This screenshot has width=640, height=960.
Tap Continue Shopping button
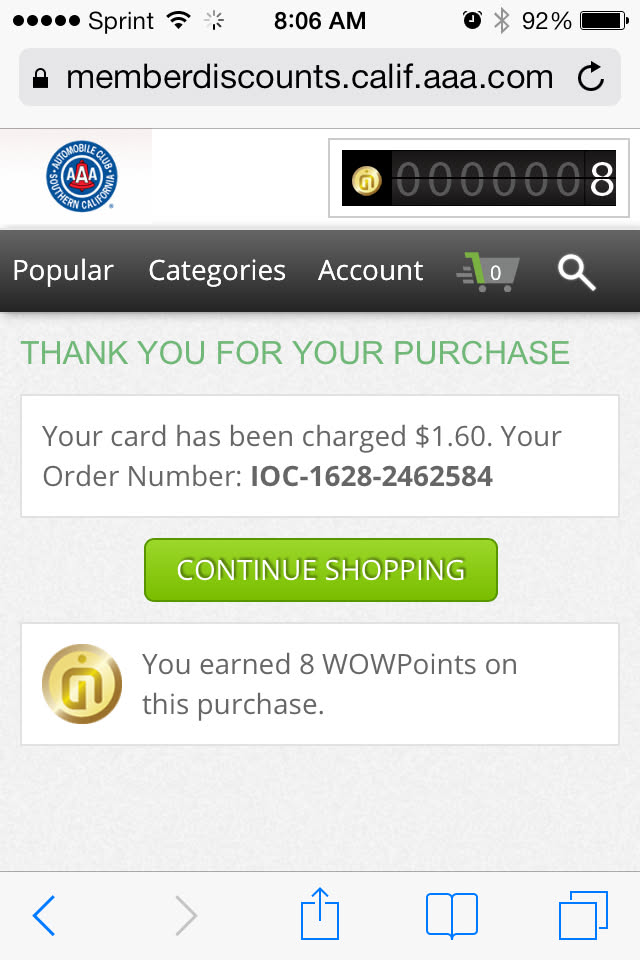point(320,570)
